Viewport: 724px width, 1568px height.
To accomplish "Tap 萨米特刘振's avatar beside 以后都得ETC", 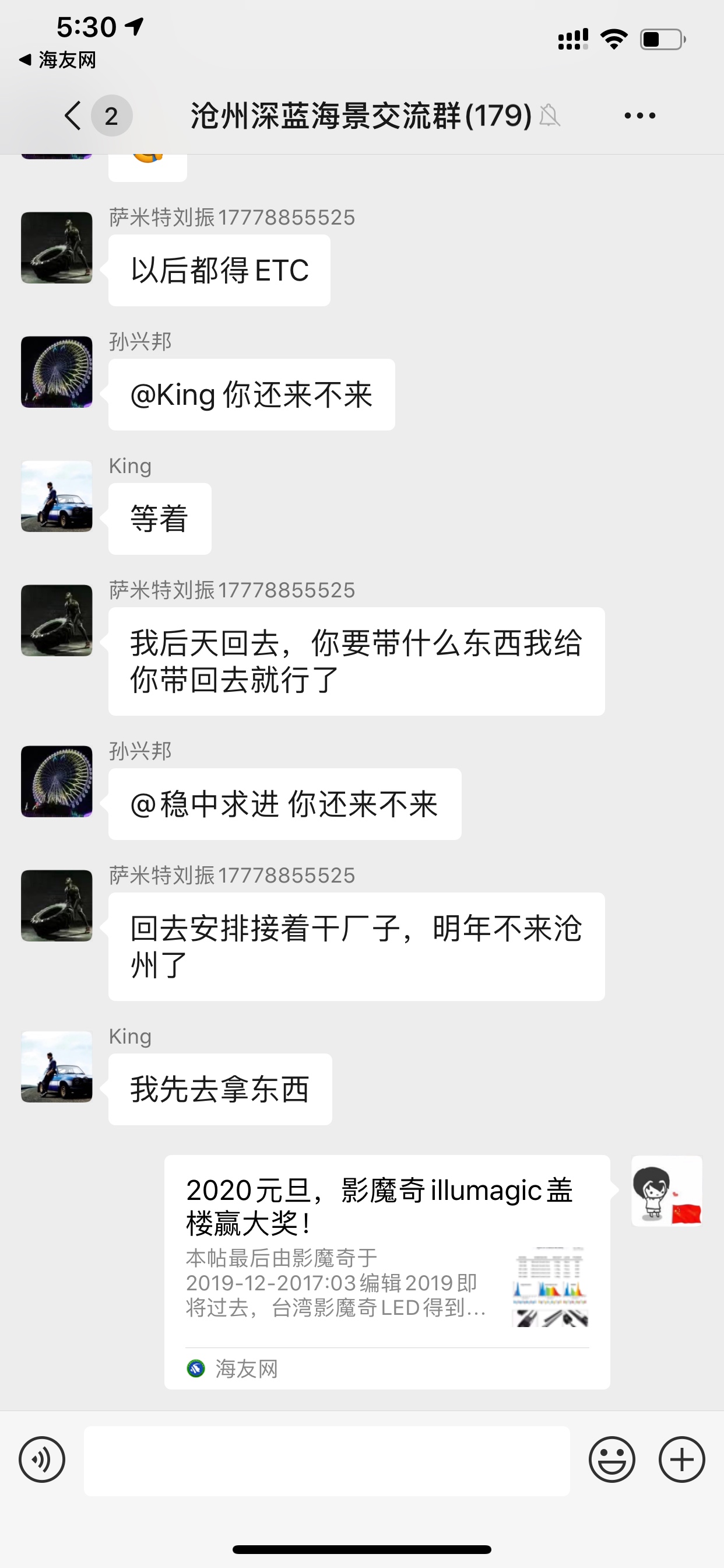I will pyautogui.click(x=57, y=248).
